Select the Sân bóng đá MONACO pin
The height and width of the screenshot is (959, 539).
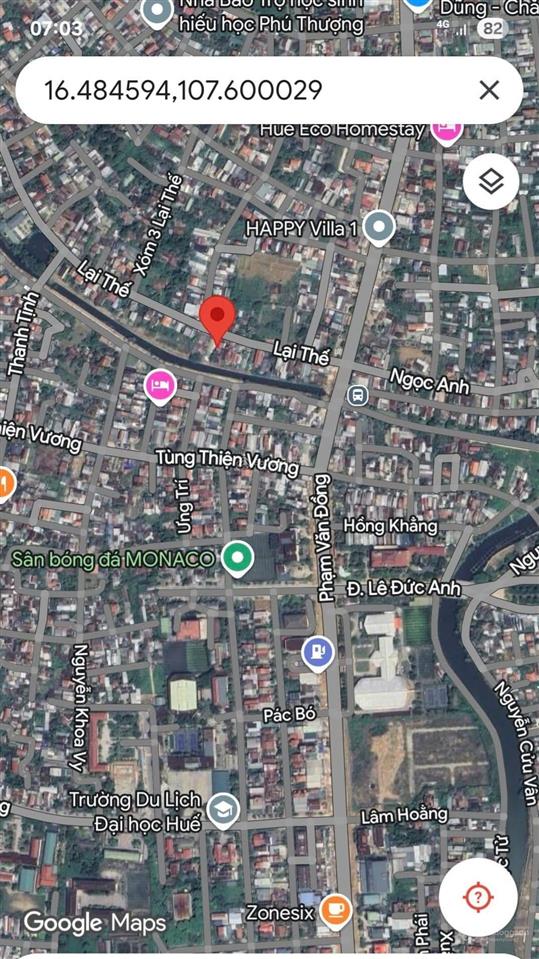coord(237,559)
